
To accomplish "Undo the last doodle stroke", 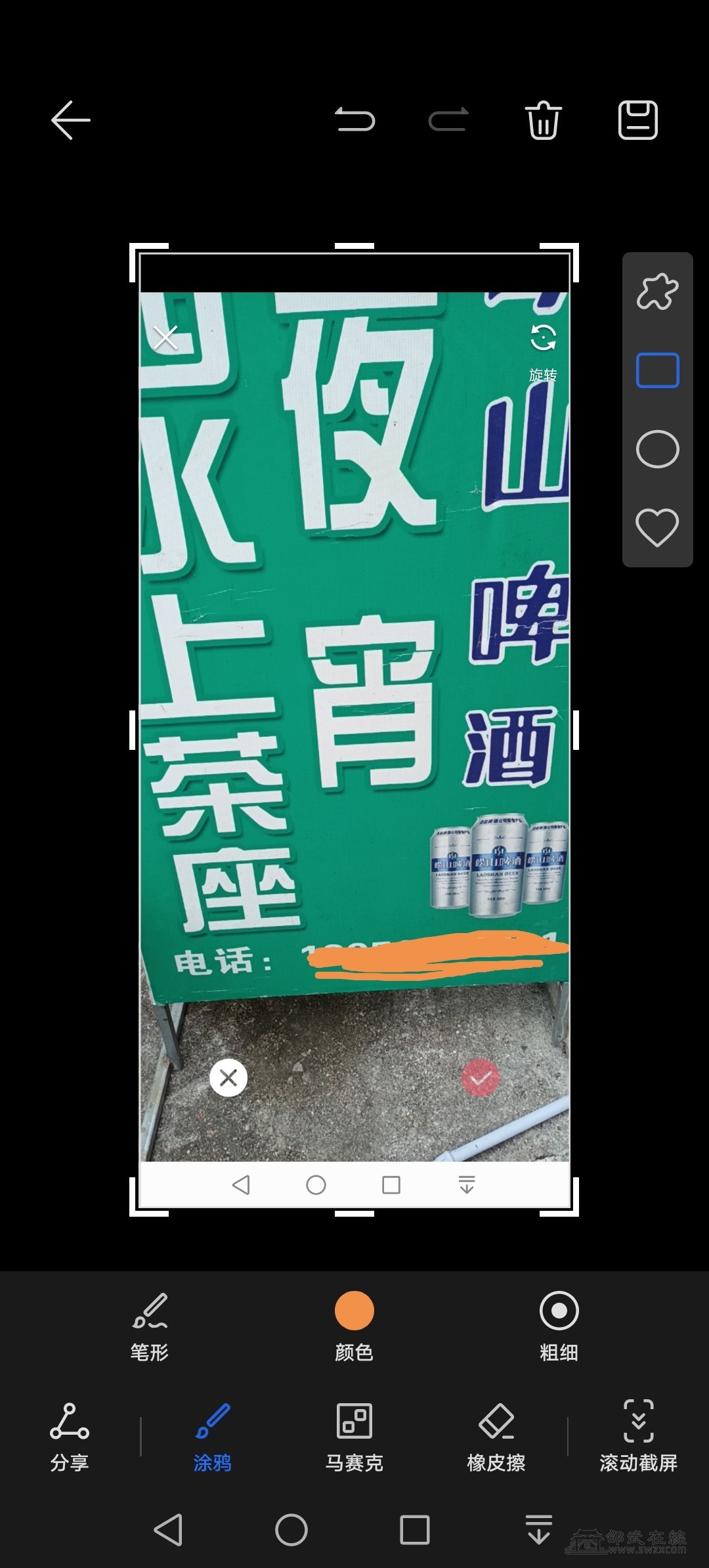I will pos(354,120).
